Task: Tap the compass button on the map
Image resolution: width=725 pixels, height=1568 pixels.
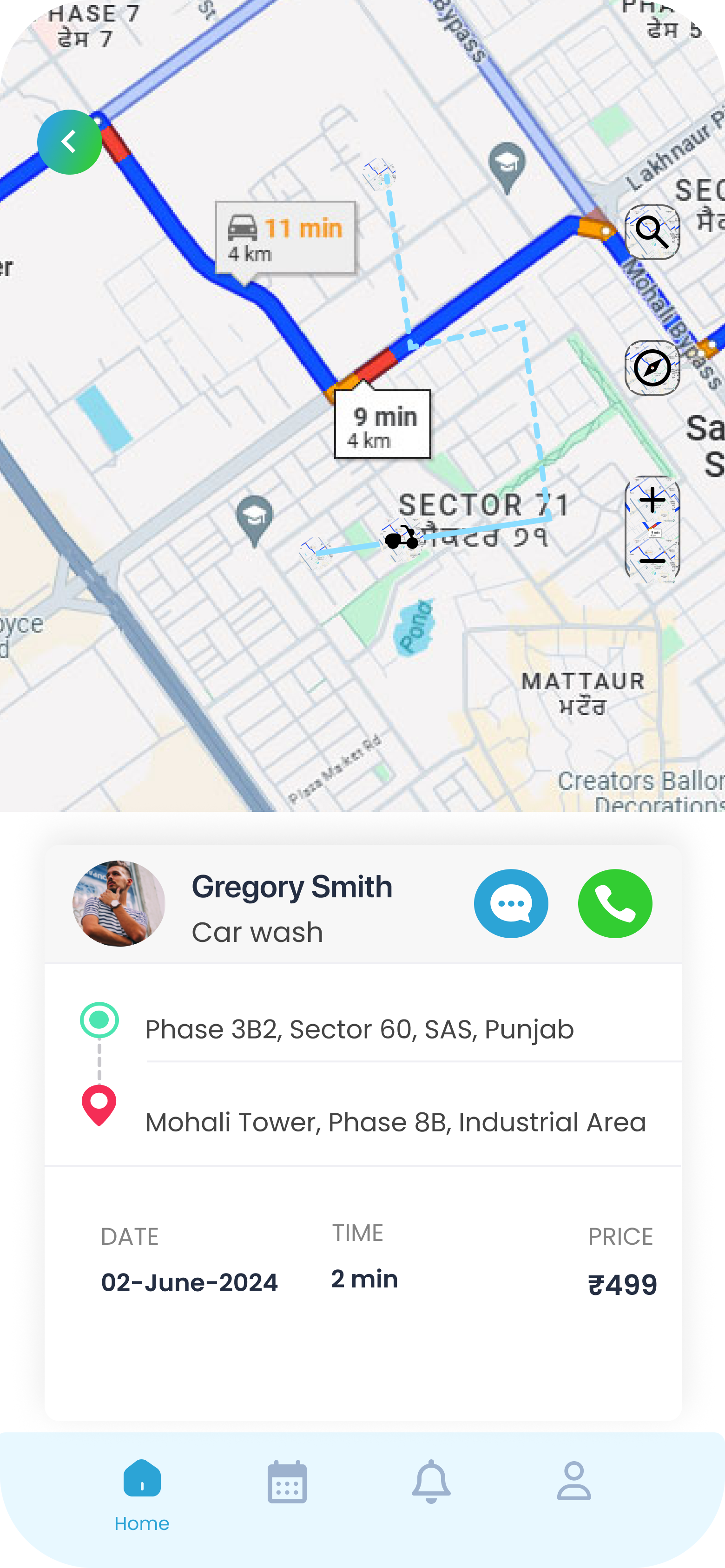Action: [652, 368]
